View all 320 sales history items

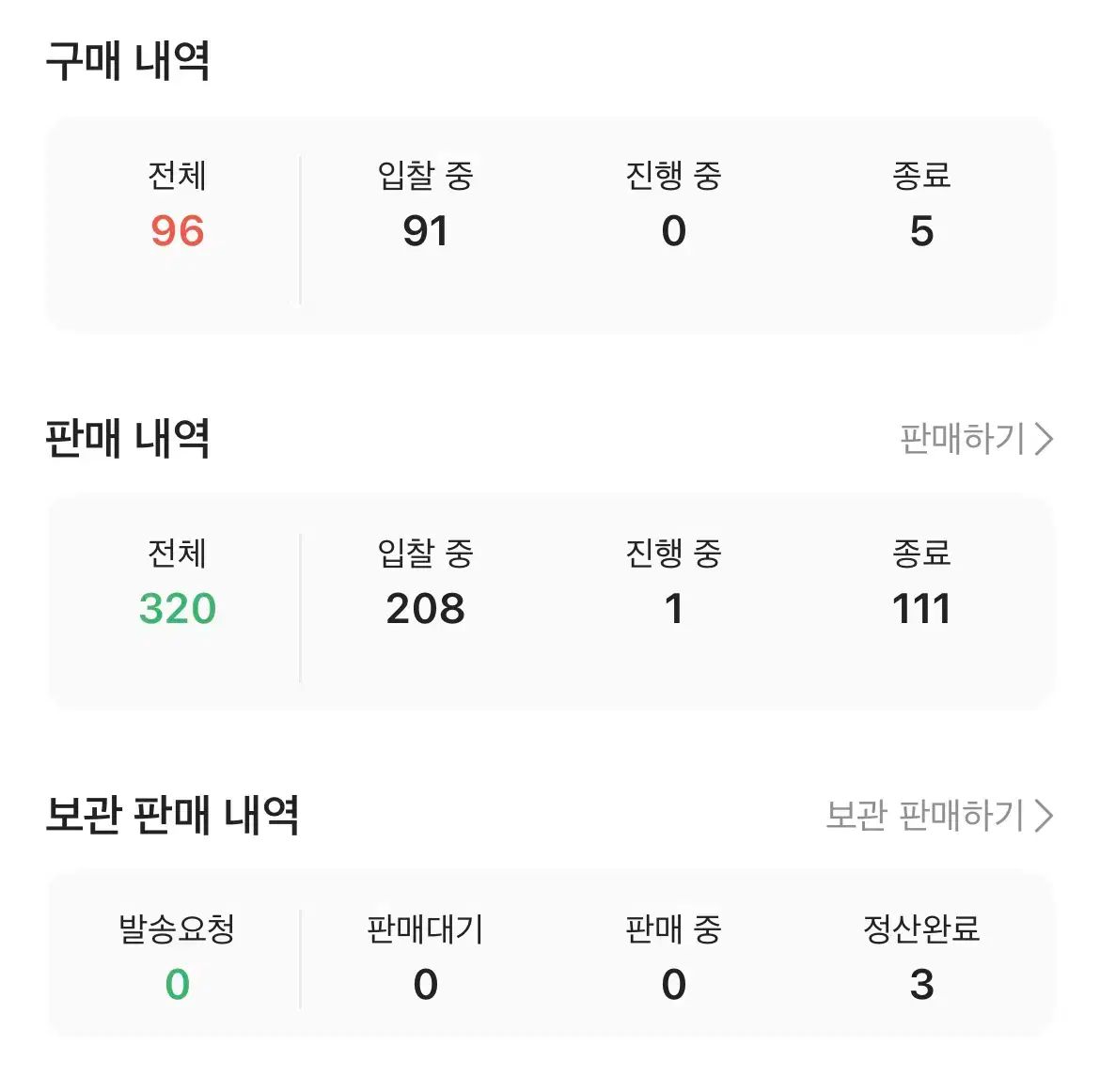click(177, 586)
